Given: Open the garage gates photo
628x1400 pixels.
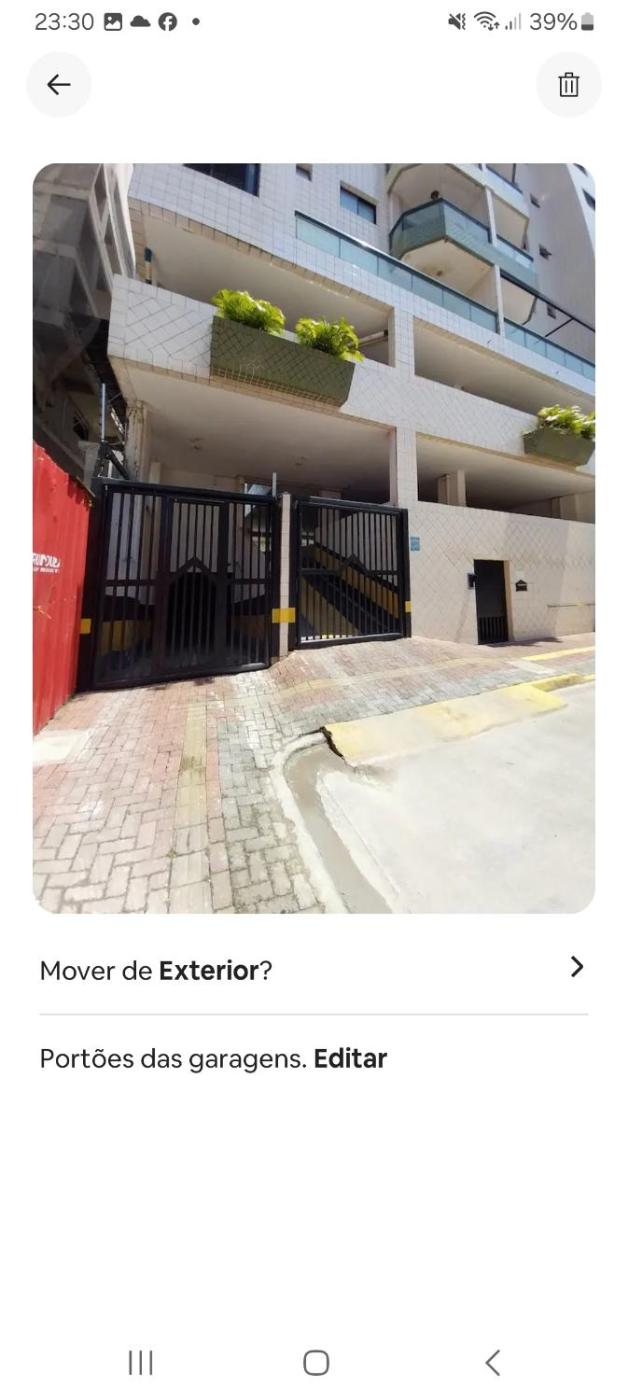Looking at the screenshot, I should [313, 537].
